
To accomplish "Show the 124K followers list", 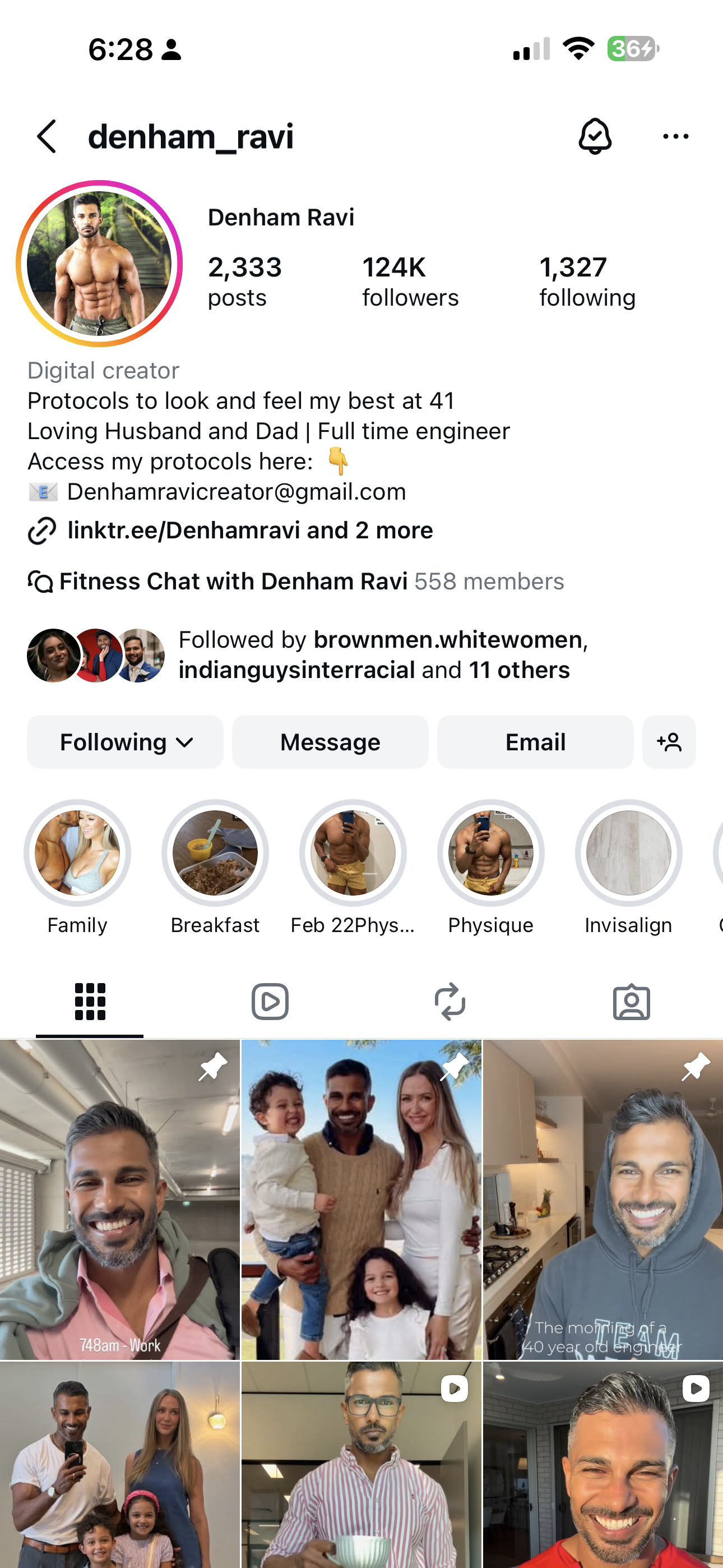I will [410, 282].
